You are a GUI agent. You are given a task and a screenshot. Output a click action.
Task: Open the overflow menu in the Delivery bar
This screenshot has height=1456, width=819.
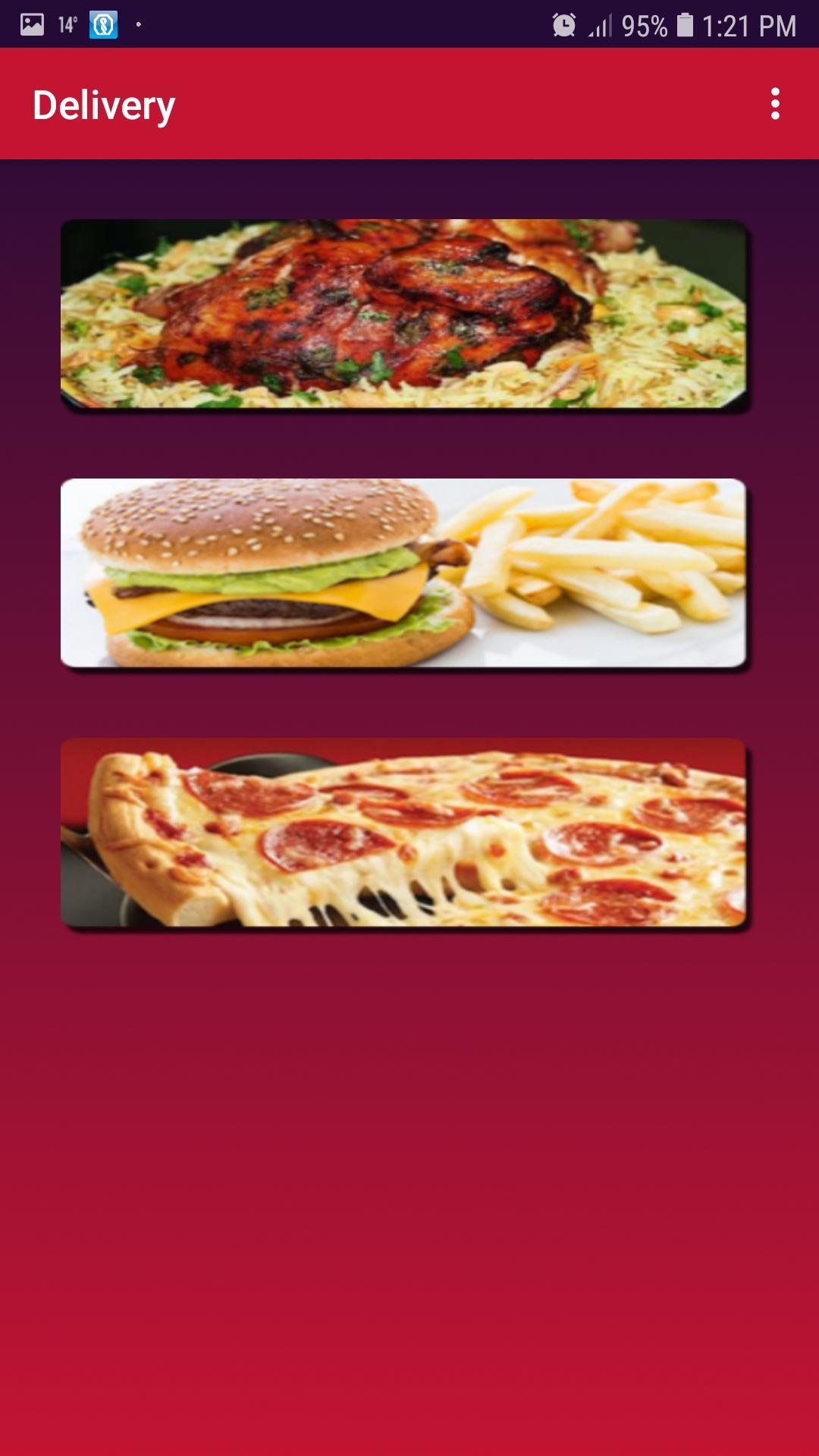774,104
